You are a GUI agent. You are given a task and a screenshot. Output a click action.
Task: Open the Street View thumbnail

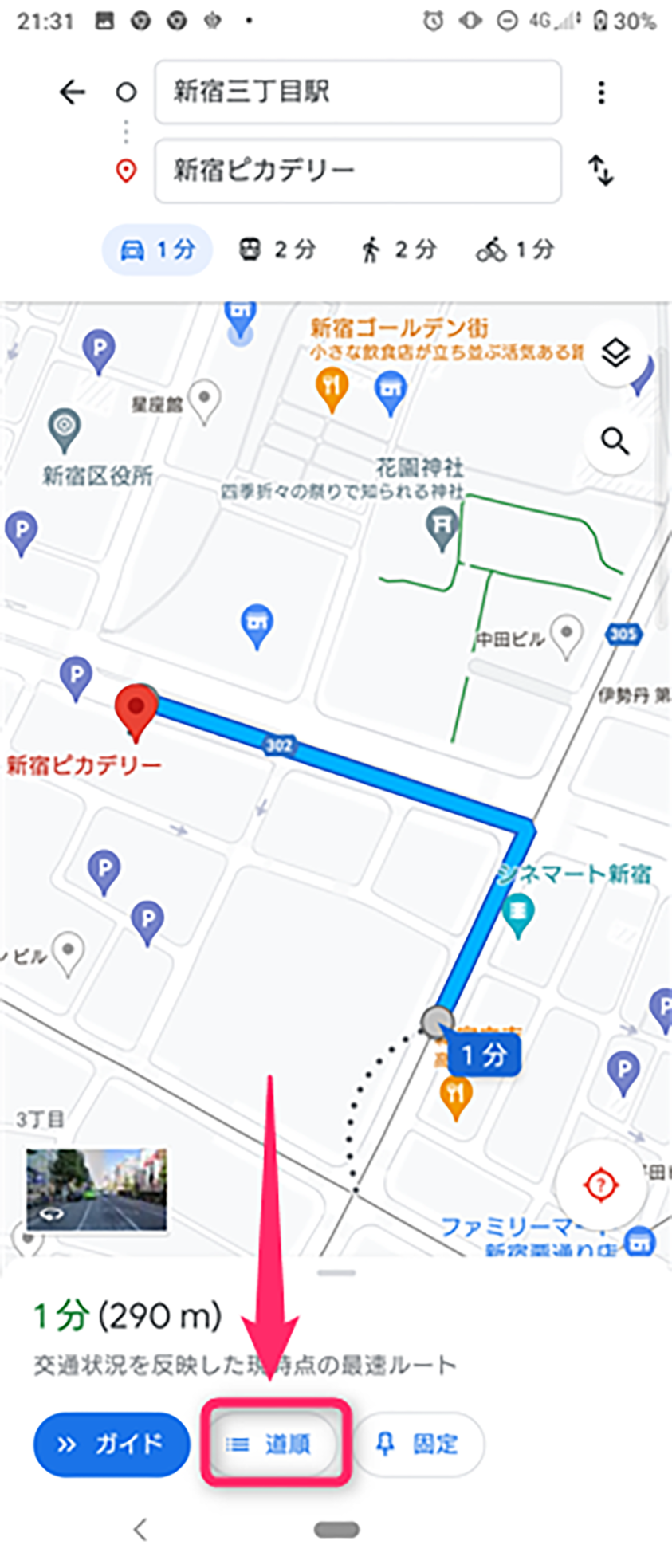coord(96,1189)
